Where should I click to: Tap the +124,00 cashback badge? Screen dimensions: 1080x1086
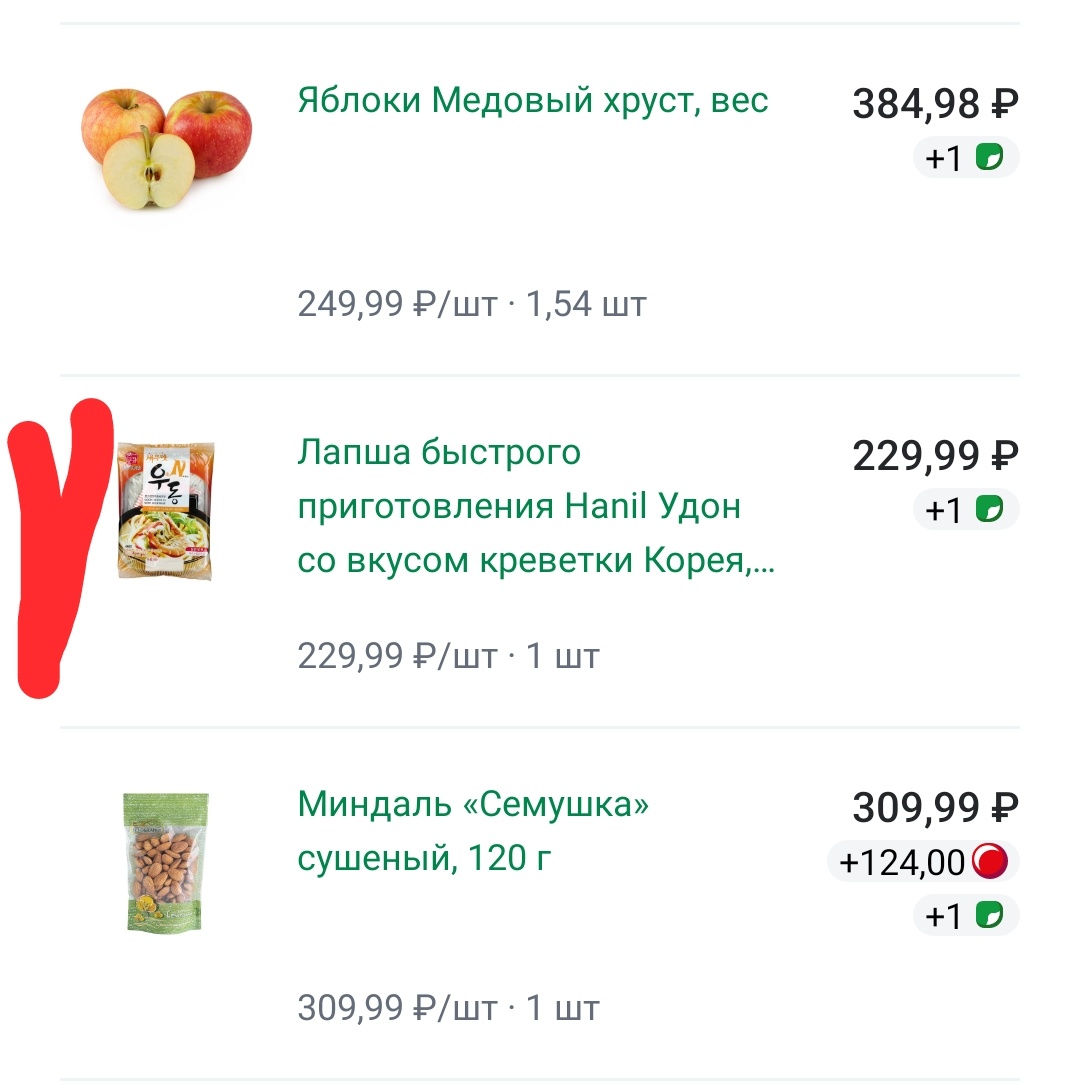920,862
